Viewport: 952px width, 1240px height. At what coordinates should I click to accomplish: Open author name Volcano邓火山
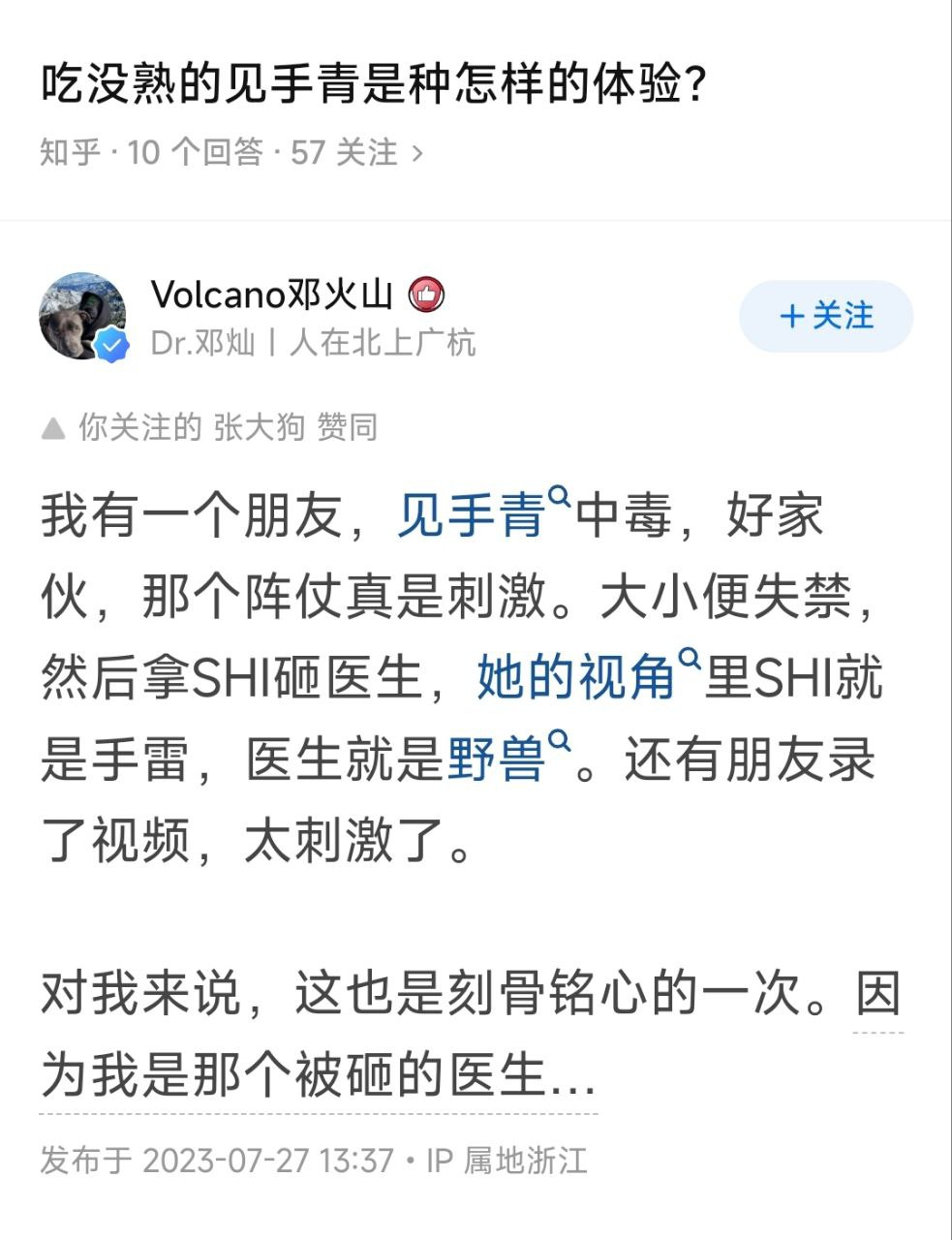271,294
